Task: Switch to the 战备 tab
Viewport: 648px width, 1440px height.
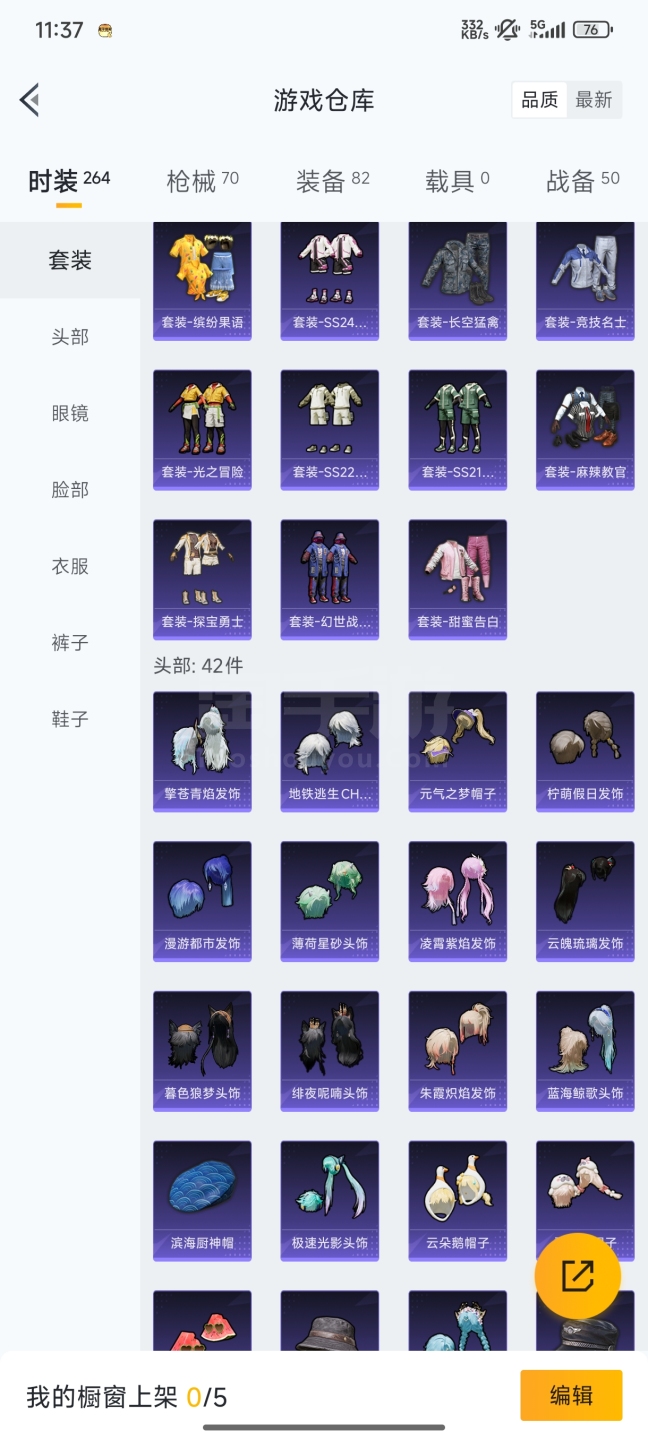Action: click(583, 181)
